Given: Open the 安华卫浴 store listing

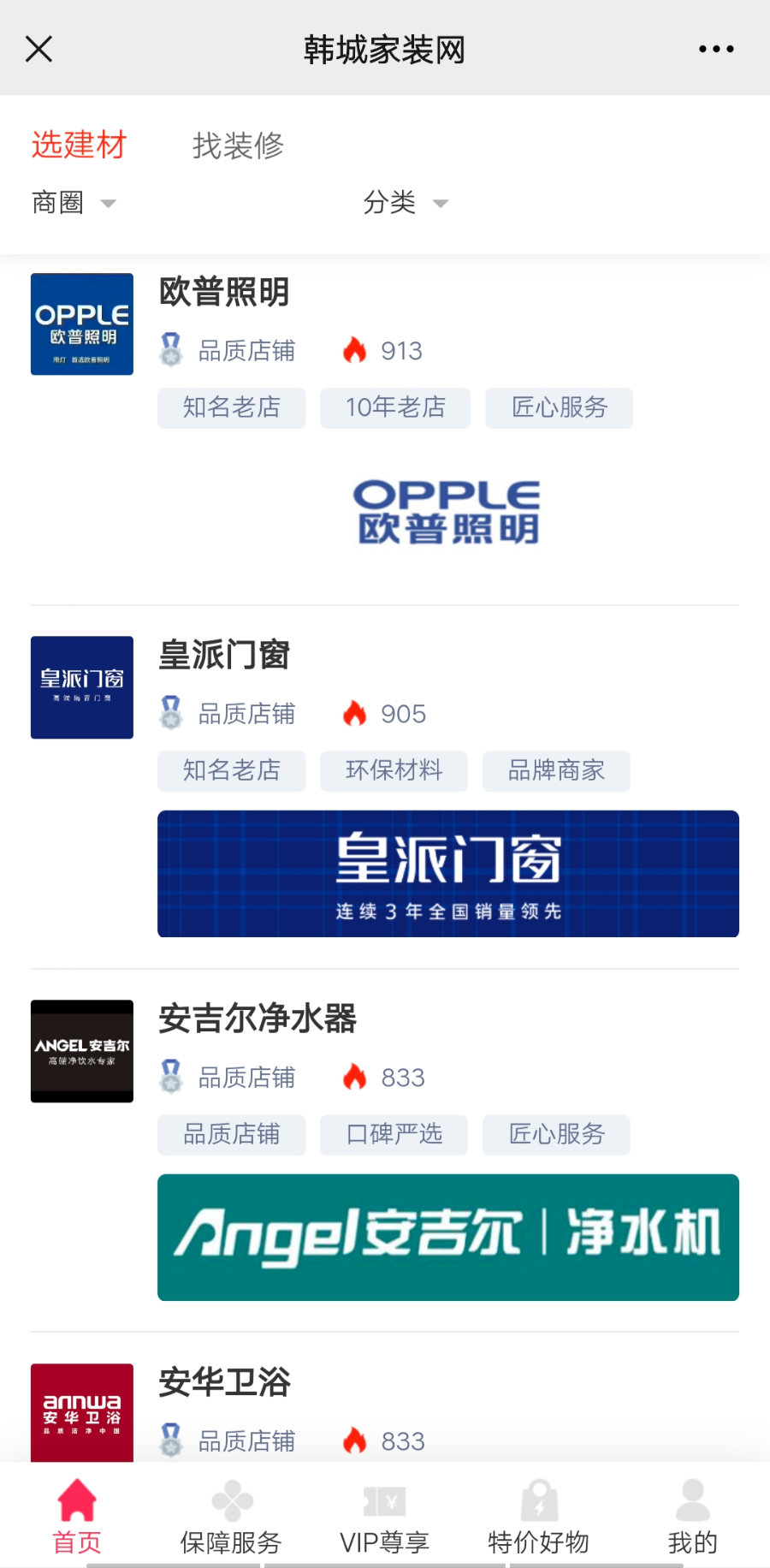Looking at the screenshot, I should (x=224, y=1382).
